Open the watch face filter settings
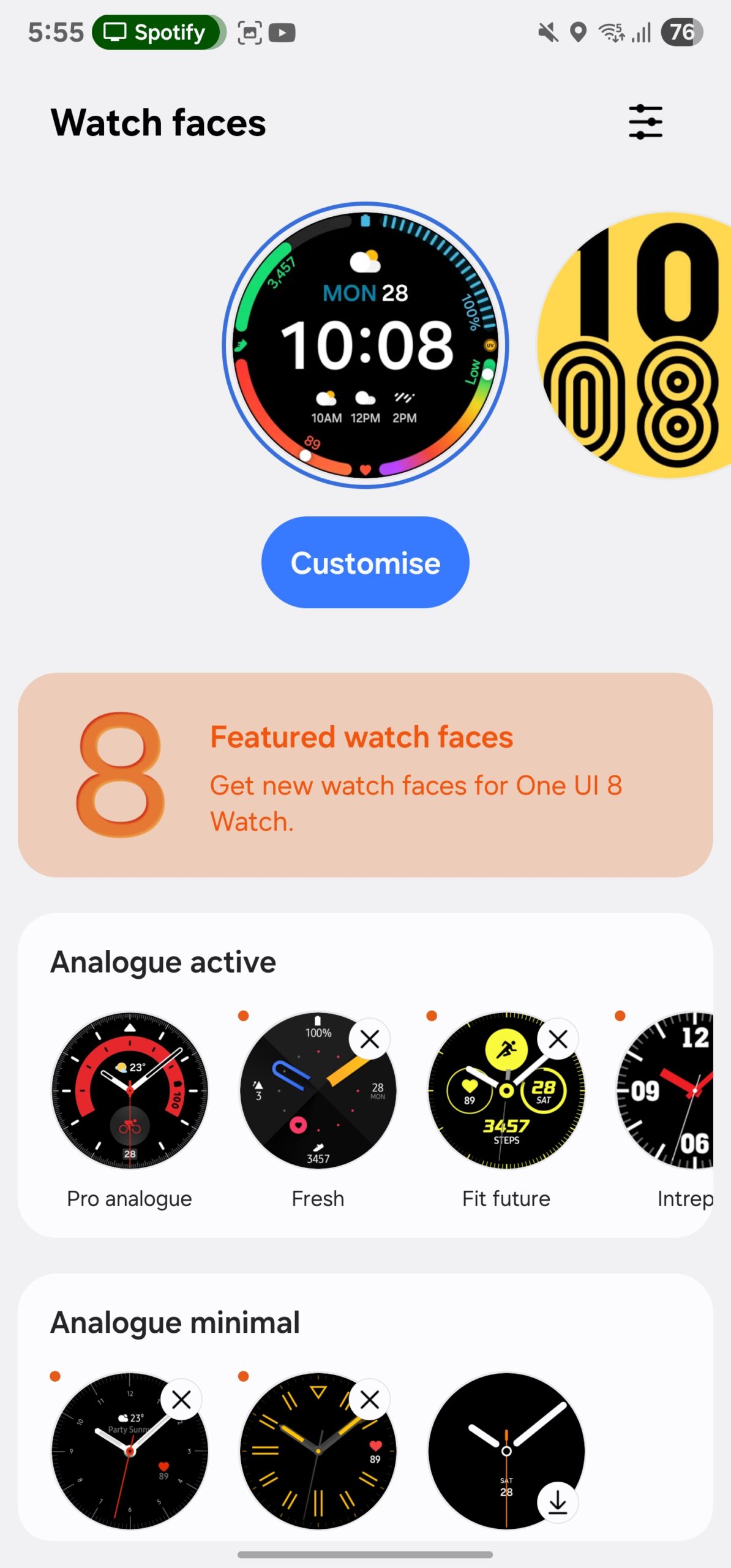The height and width of the screenshot is (1568, 731). pyautogui.click(x=645, y=122)
